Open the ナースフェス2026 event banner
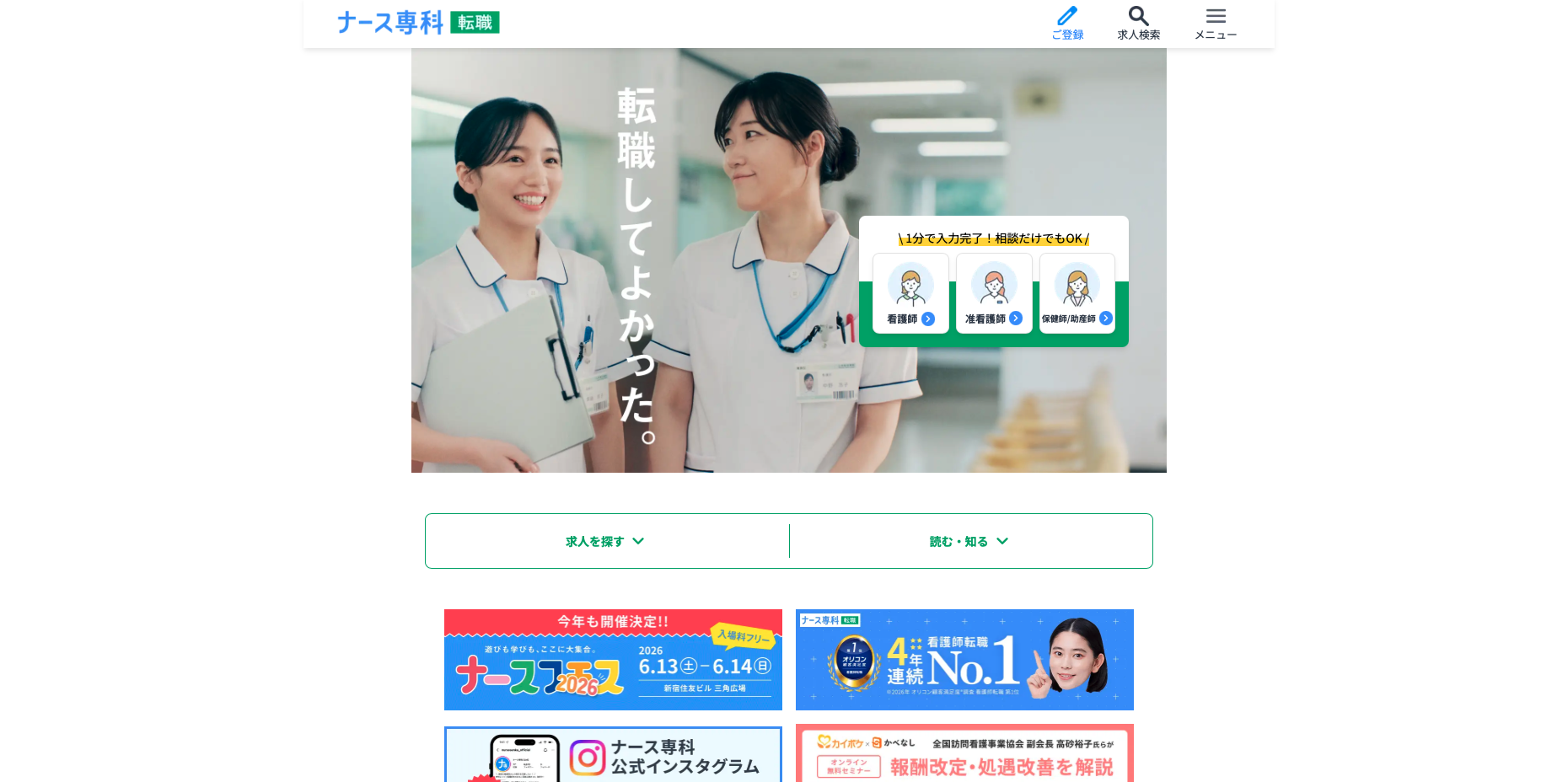 [613, 660]
